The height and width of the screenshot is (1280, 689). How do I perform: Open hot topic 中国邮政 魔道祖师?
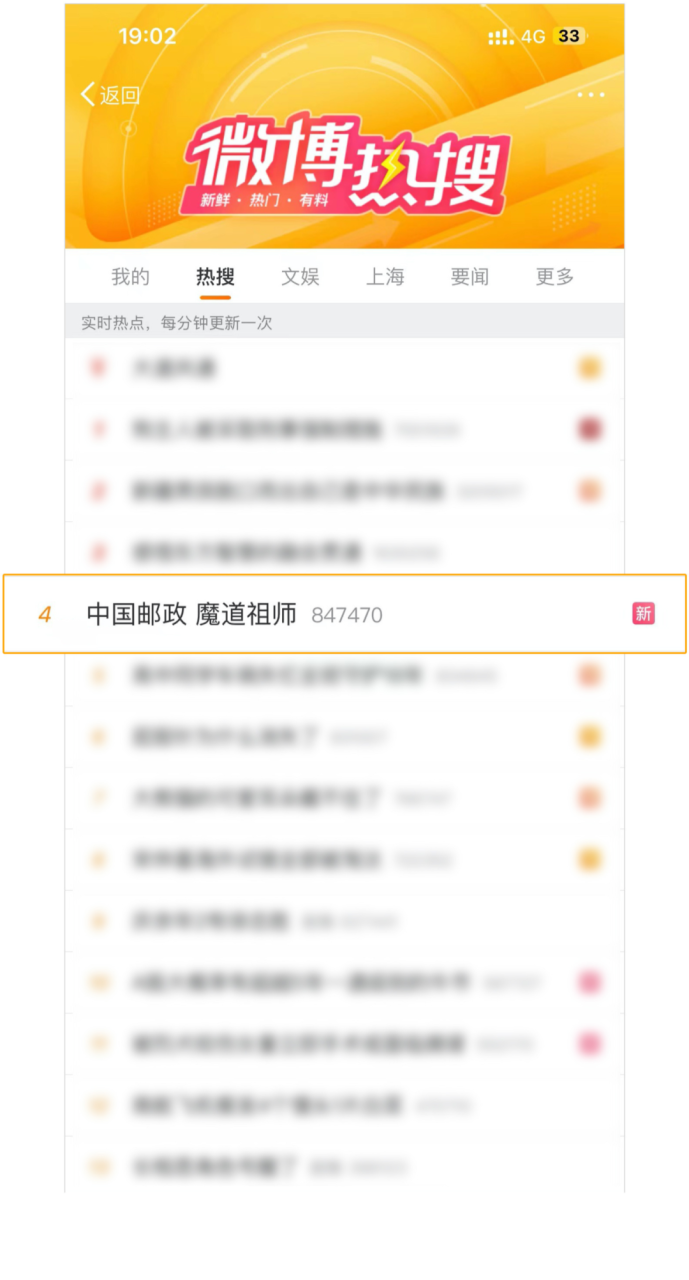pos(192,614)
